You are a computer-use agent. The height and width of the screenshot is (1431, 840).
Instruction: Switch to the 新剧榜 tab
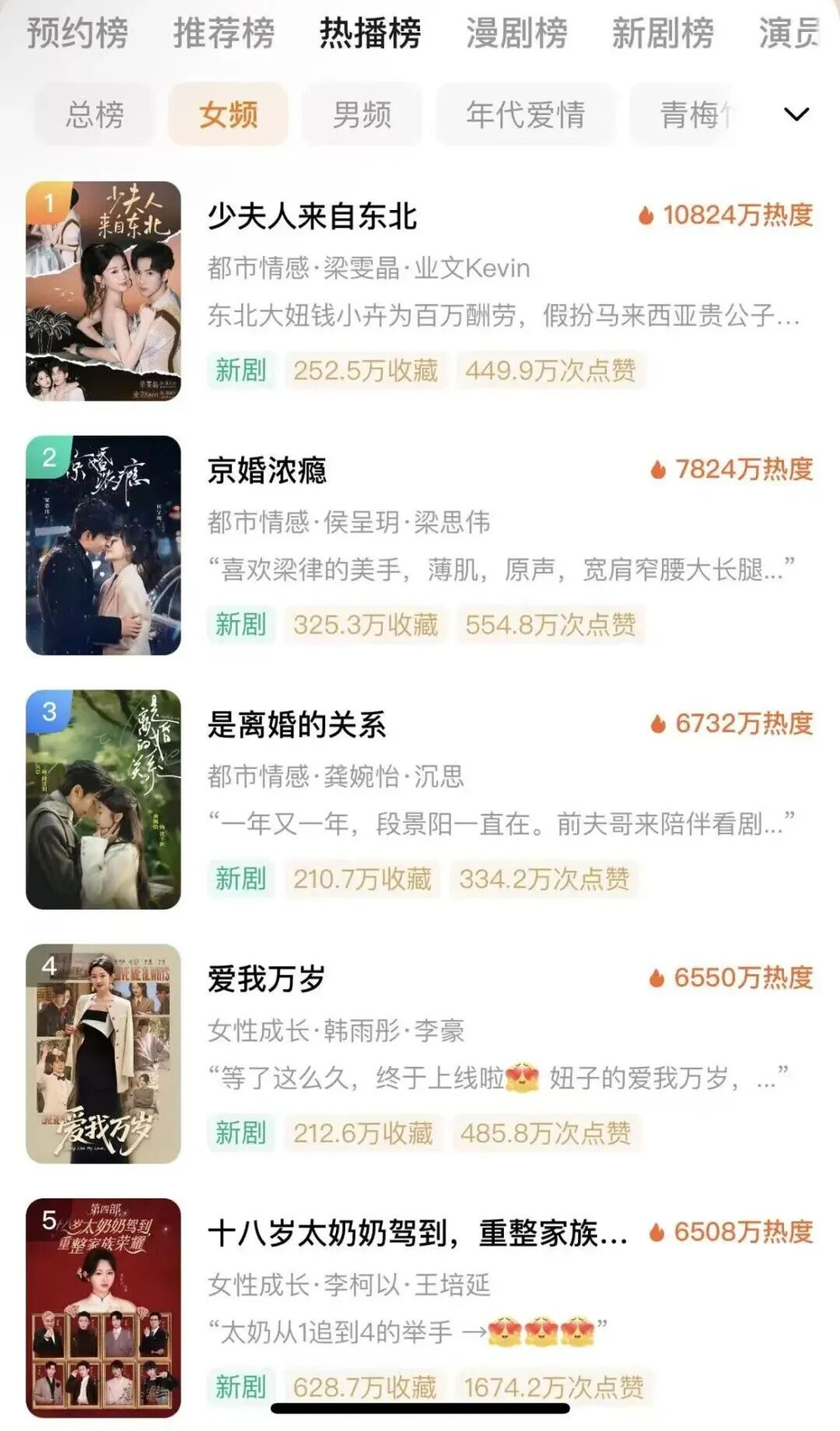coord(663,34)
